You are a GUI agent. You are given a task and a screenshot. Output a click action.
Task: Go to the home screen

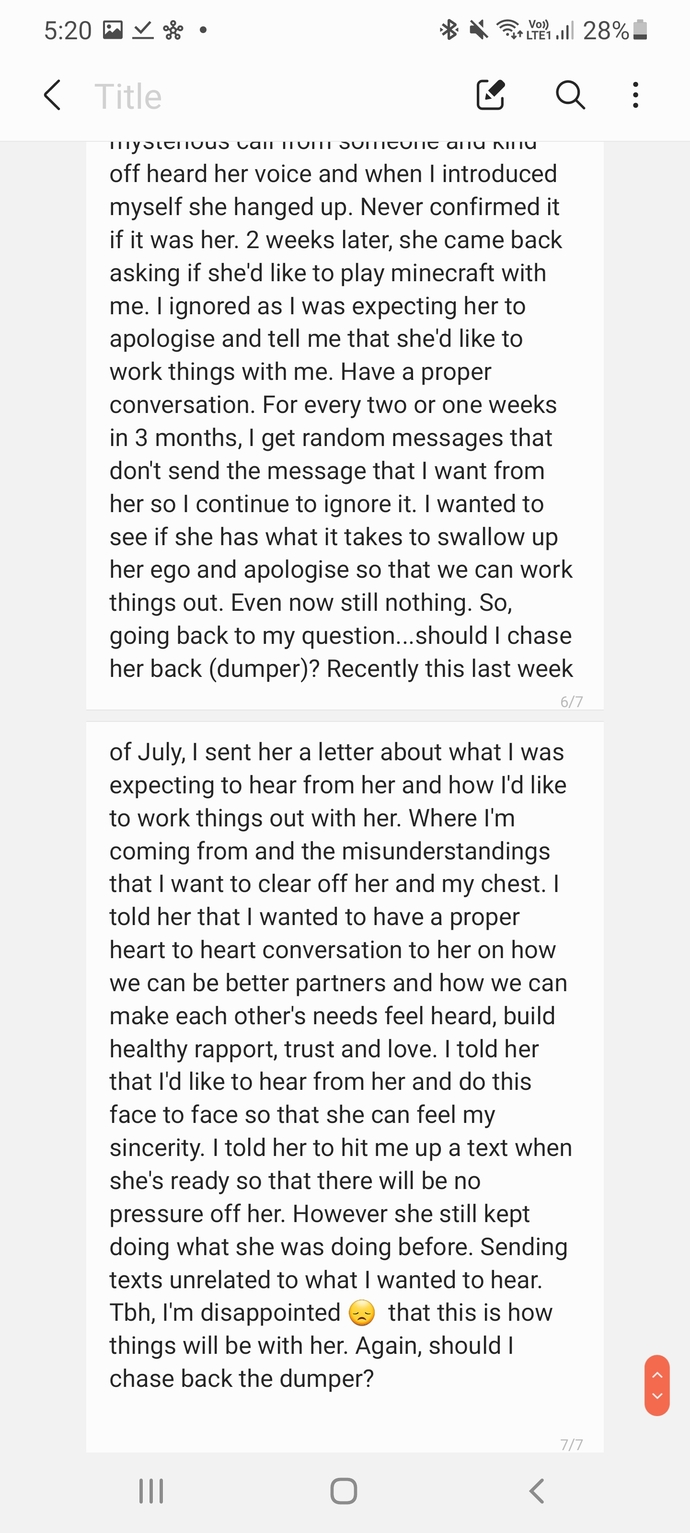point(344,1491)
